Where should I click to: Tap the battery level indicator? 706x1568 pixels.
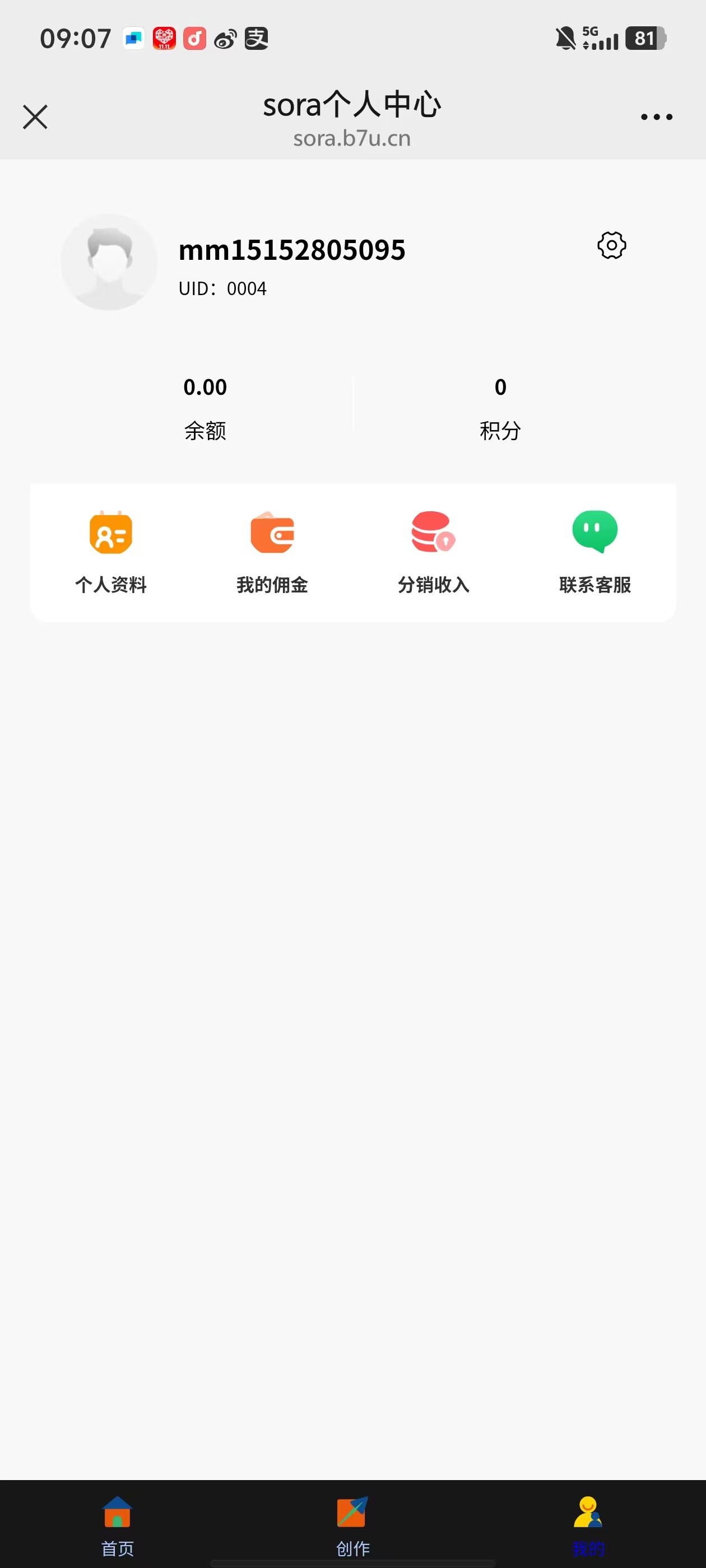click(x=645, y=38)
